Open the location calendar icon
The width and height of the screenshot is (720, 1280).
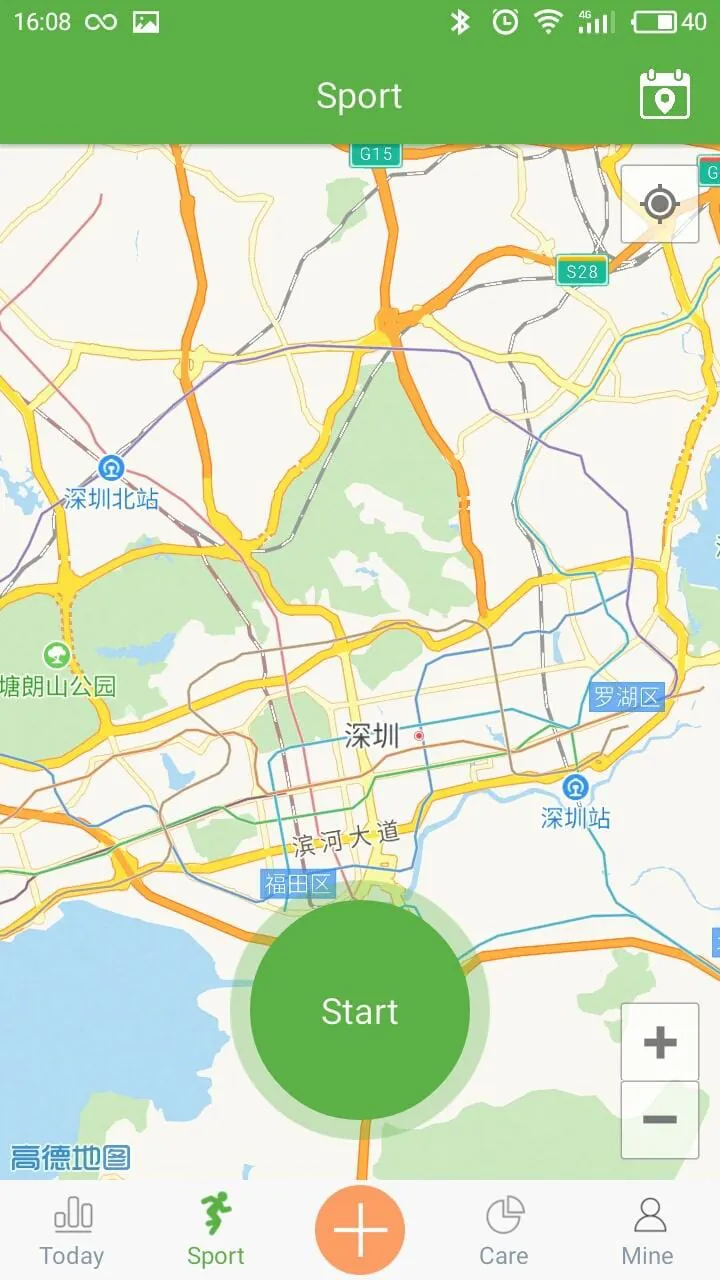pos(665,95)
